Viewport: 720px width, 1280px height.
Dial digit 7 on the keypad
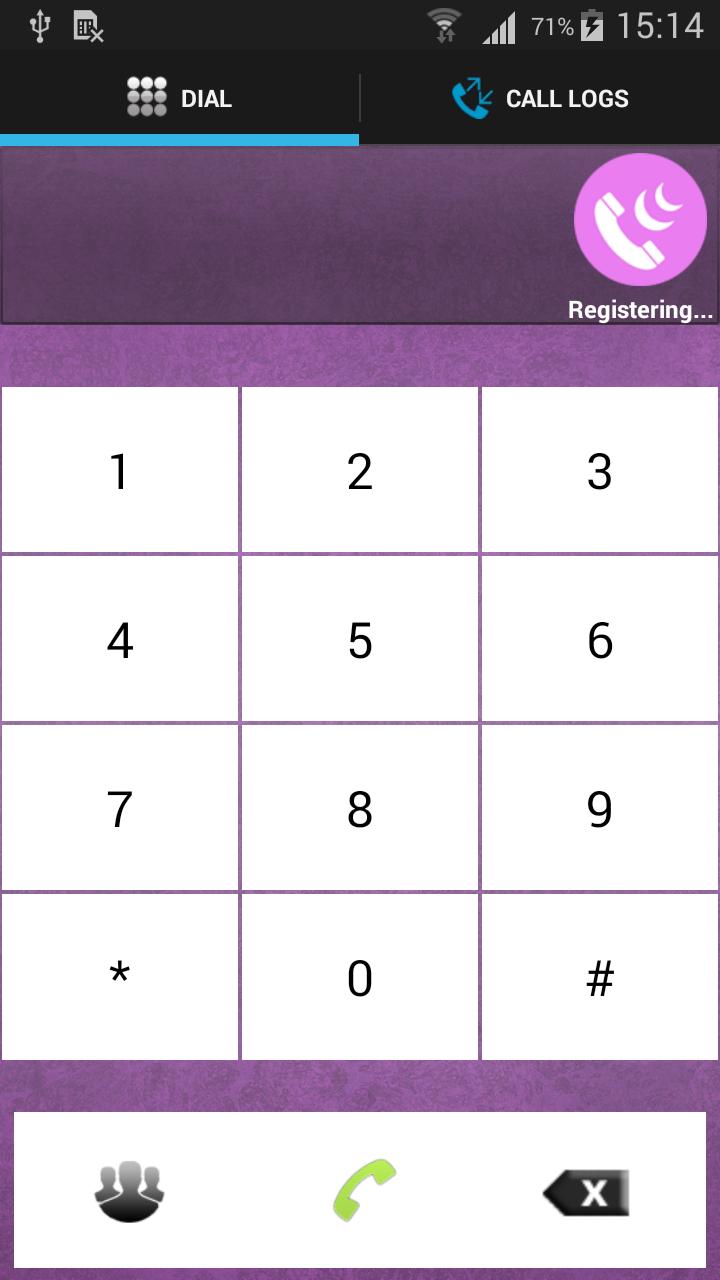[120, 808]
